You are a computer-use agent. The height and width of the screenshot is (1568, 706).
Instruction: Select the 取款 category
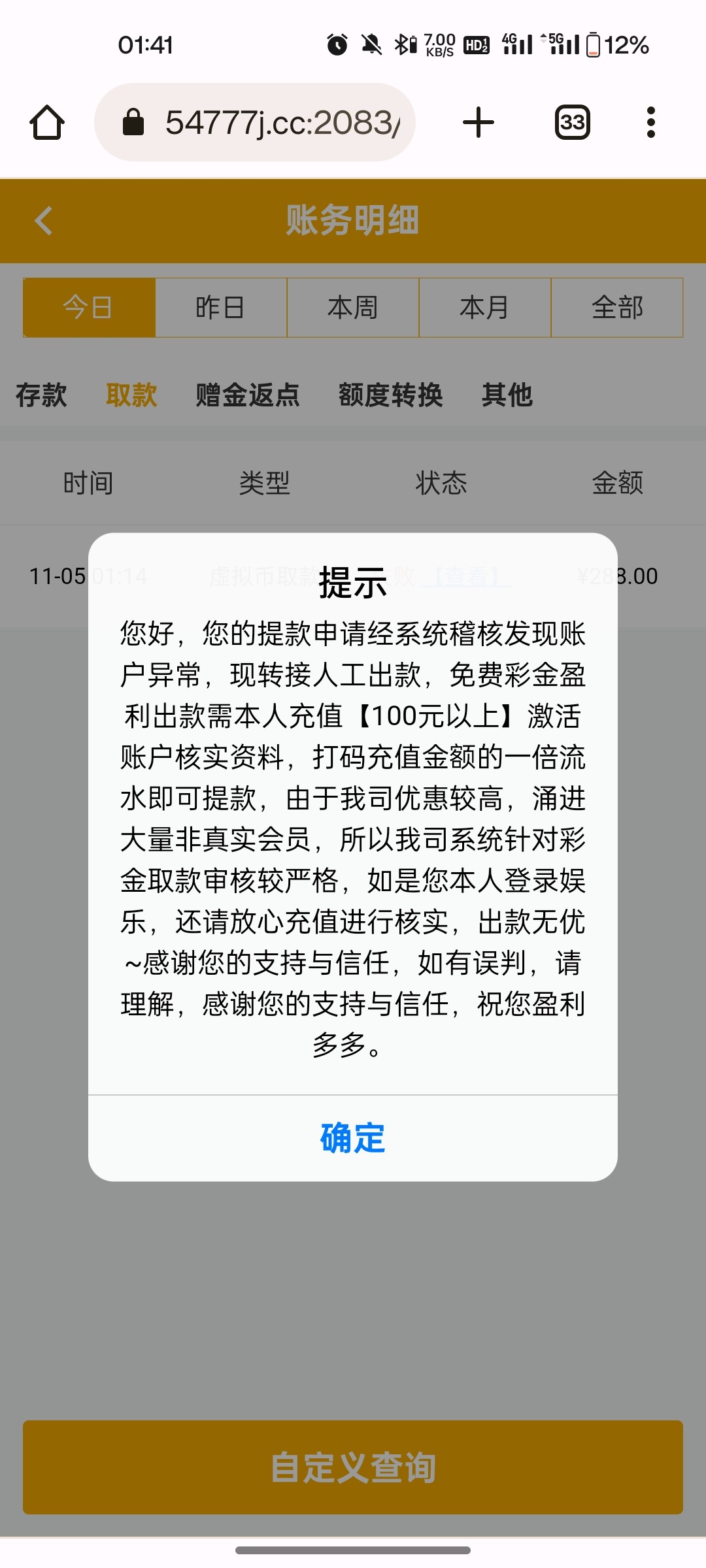[131, 395]
